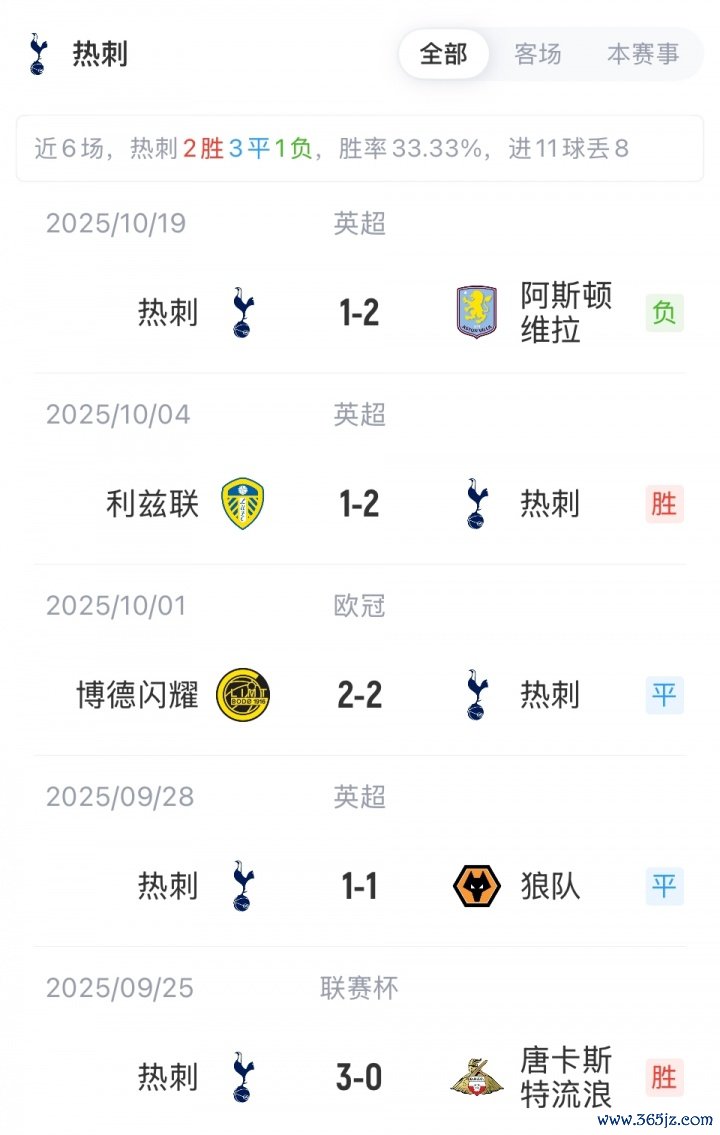Open the 博德闪耀 vs 热刺 2-2 match
Viewport: 720px width, 1135px height.
pyautogui.click(x=359, y=695)
